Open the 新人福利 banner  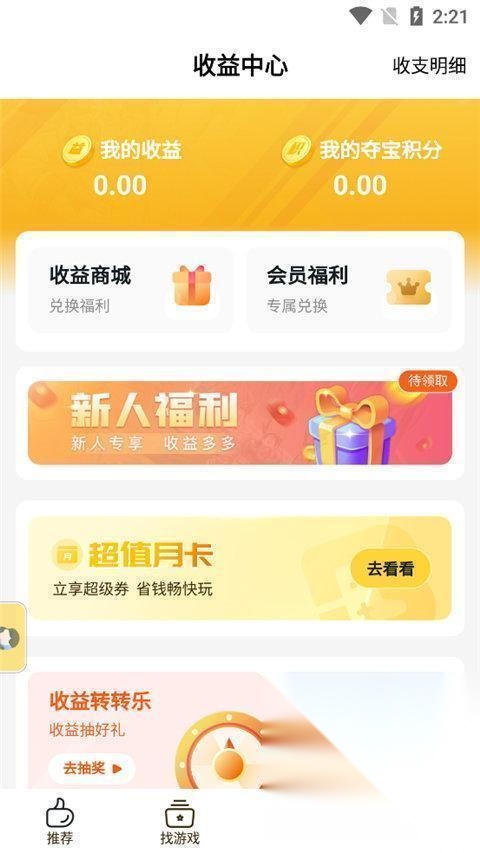coord(240,423)
